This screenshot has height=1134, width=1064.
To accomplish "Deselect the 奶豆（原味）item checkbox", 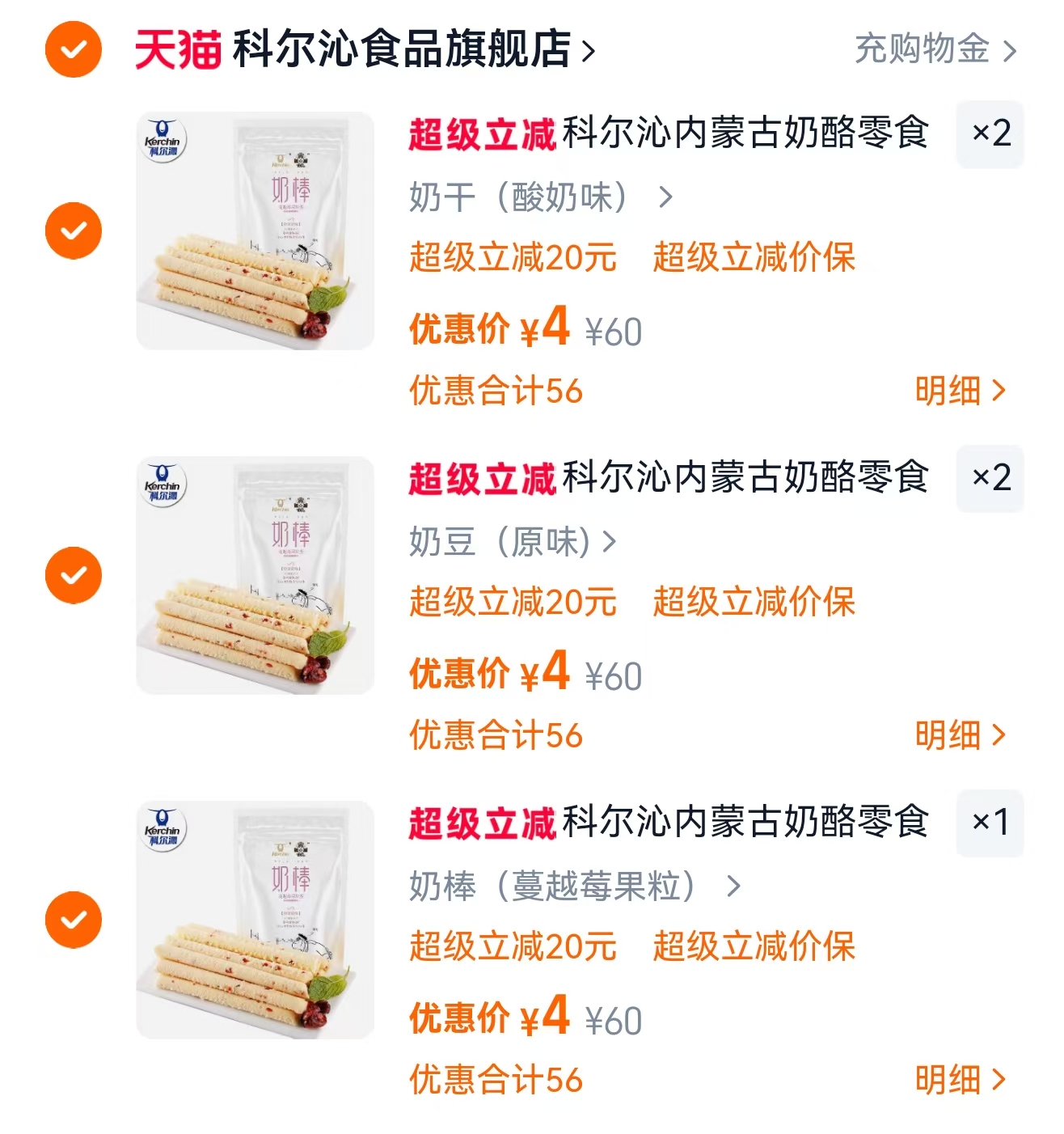I will [72, 573].
